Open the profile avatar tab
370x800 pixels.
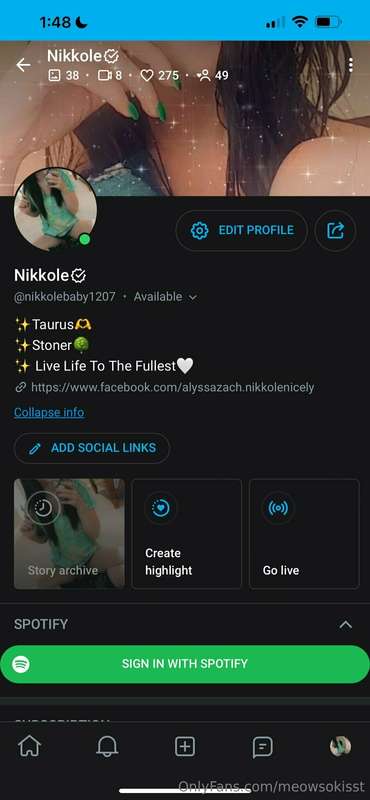[340, 746]
